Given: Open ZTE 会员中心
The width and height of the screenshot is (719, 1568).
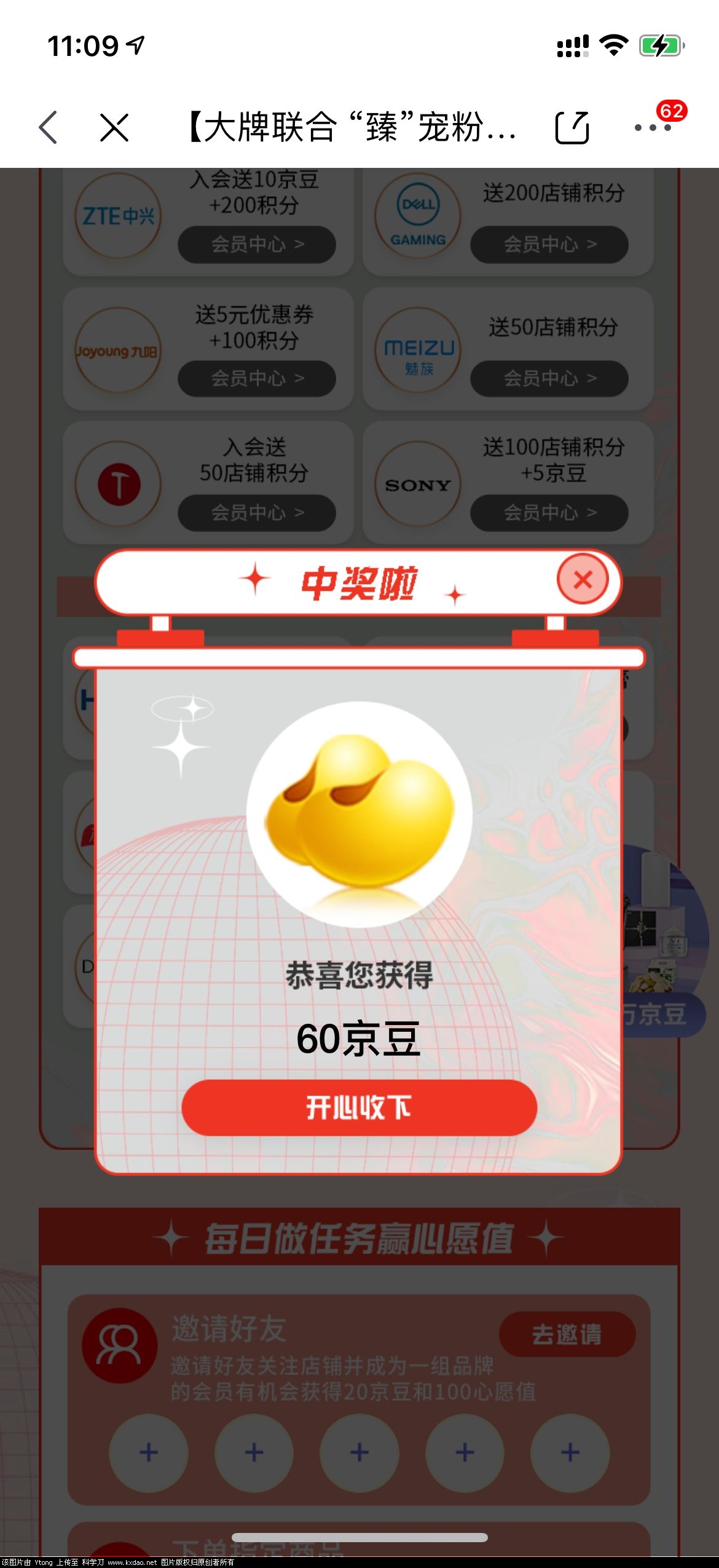Looking at the screenshot, I should [x=257, y=245].
